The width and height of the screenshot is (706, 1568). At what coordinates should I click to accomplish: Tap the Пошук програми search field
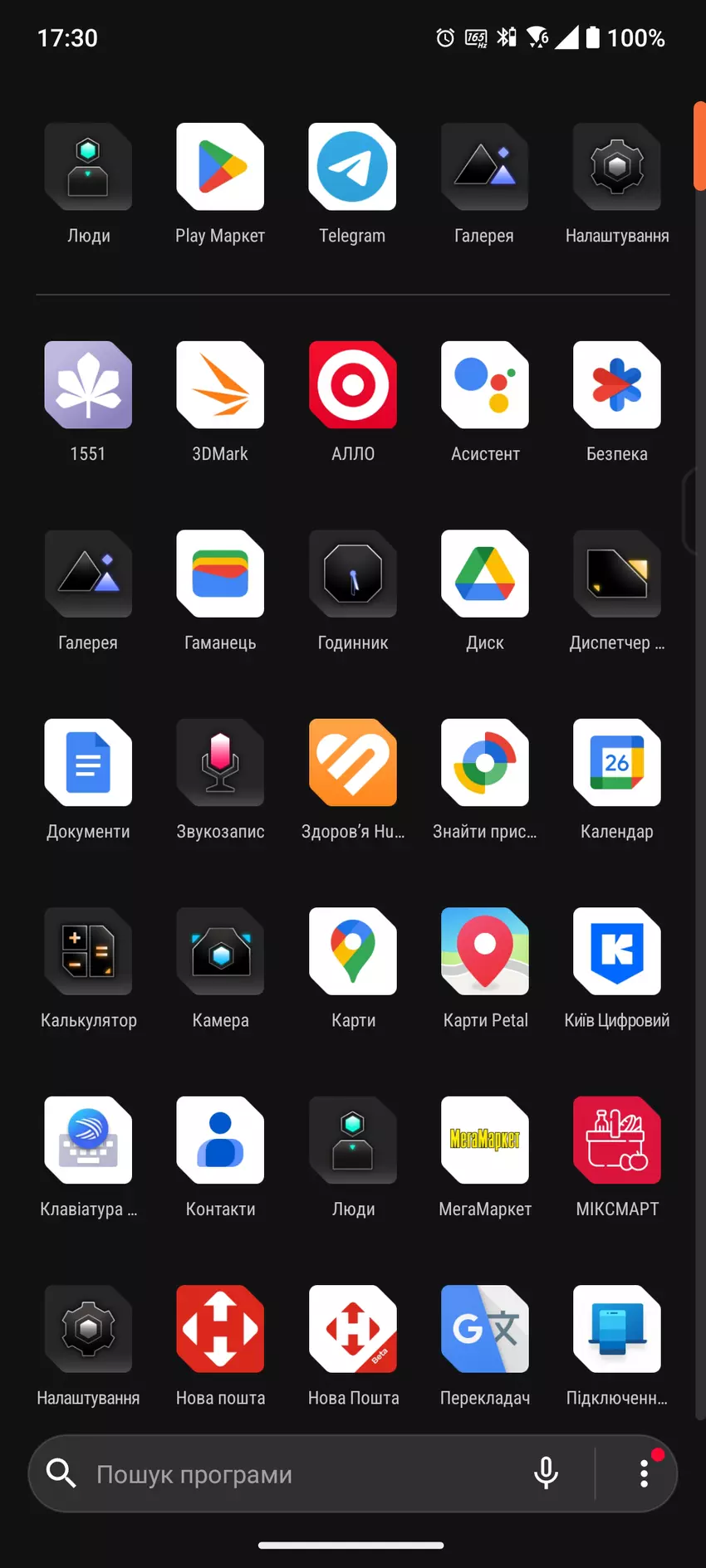(x=291, y=1474)
